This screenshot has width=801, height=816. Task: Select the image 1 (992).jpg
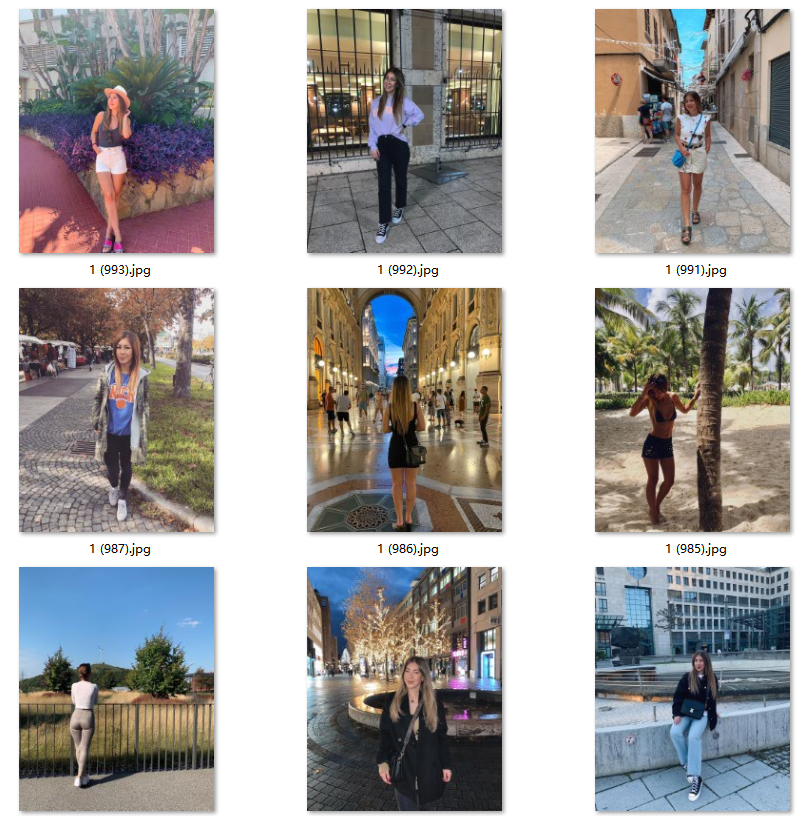click(404, 131)
